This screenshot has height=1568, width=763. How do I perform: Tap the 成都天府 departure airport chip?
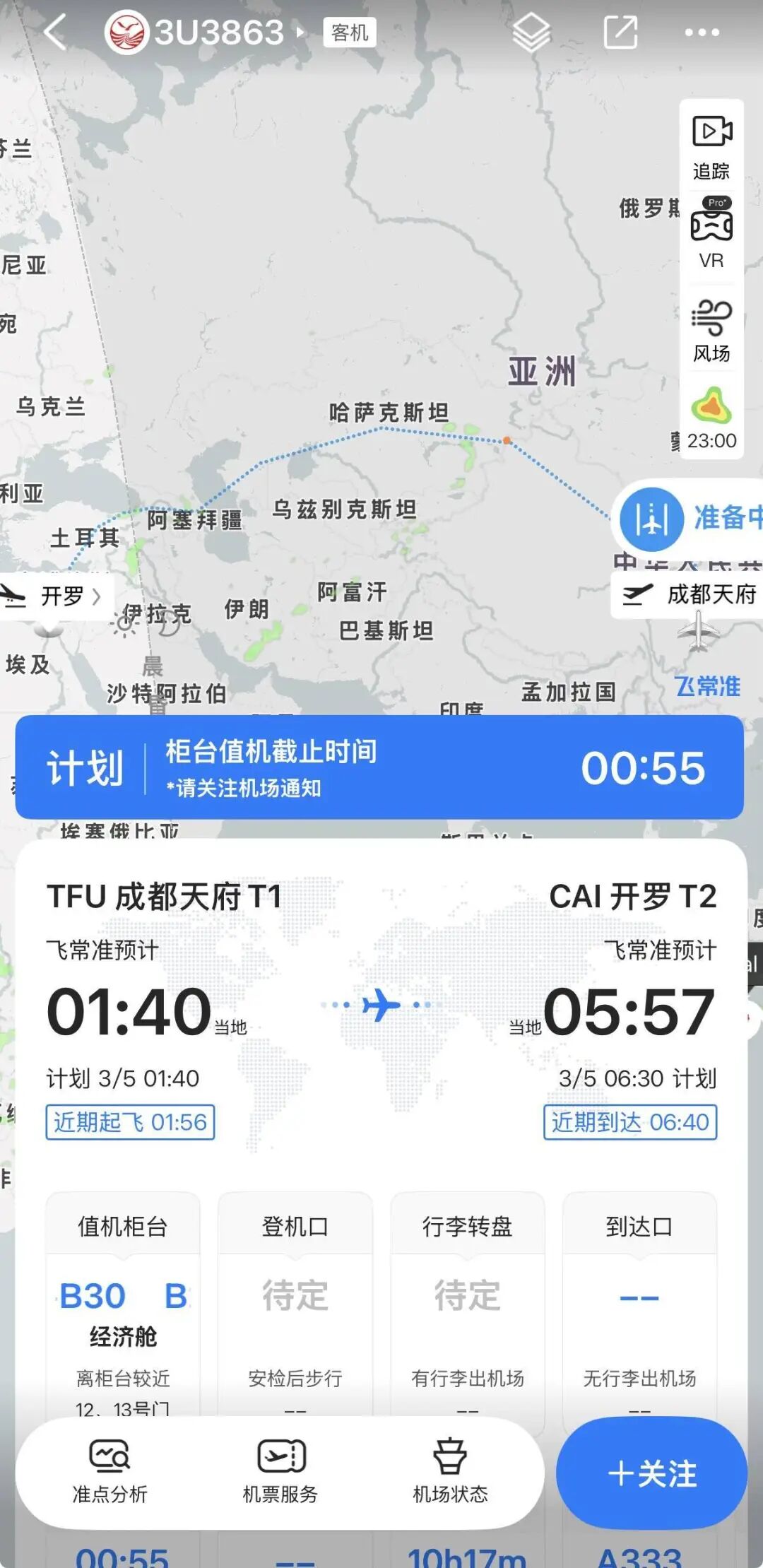[x=689, y=594]
